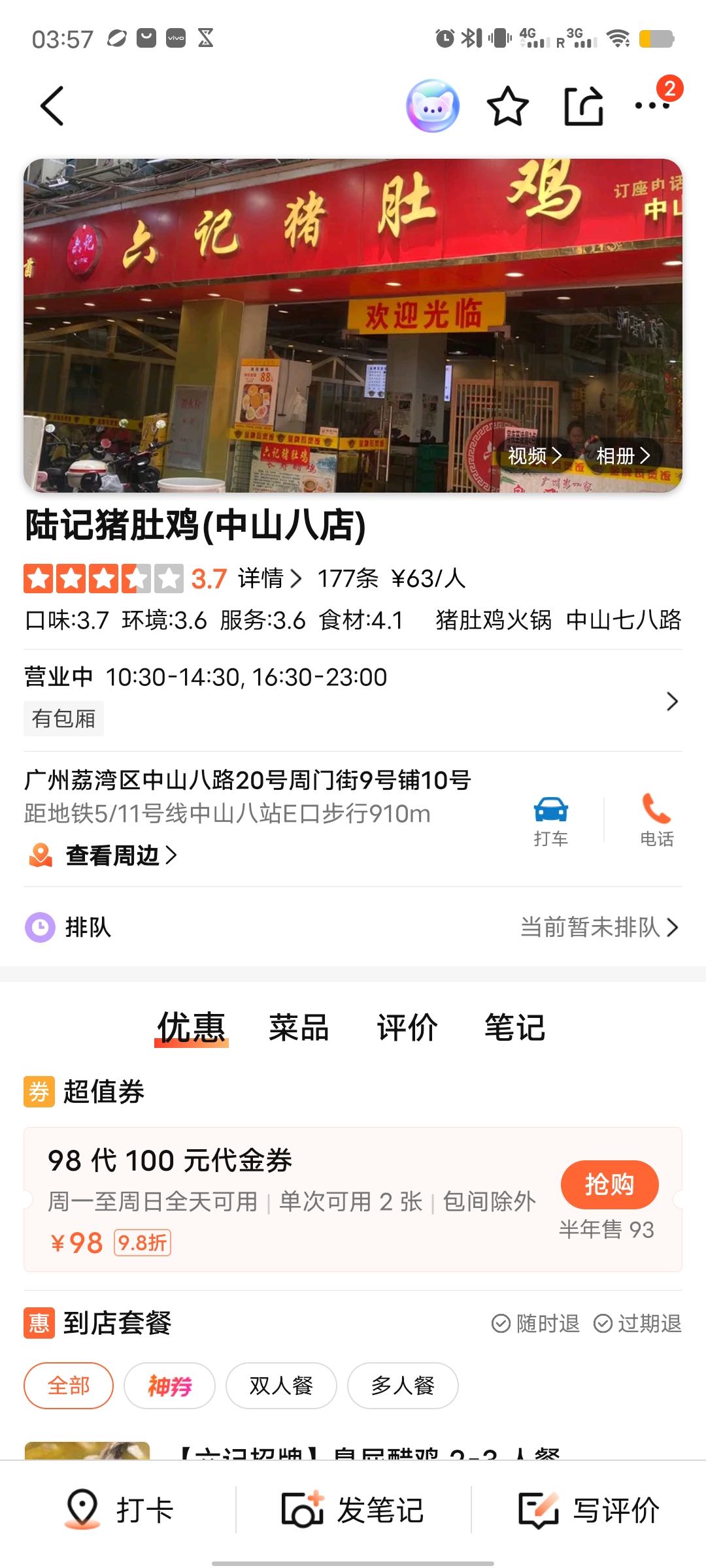This screenshot has height=1568, width=706.
Task: Switch to the 菜品 tab
Action: coord(299,1027)
